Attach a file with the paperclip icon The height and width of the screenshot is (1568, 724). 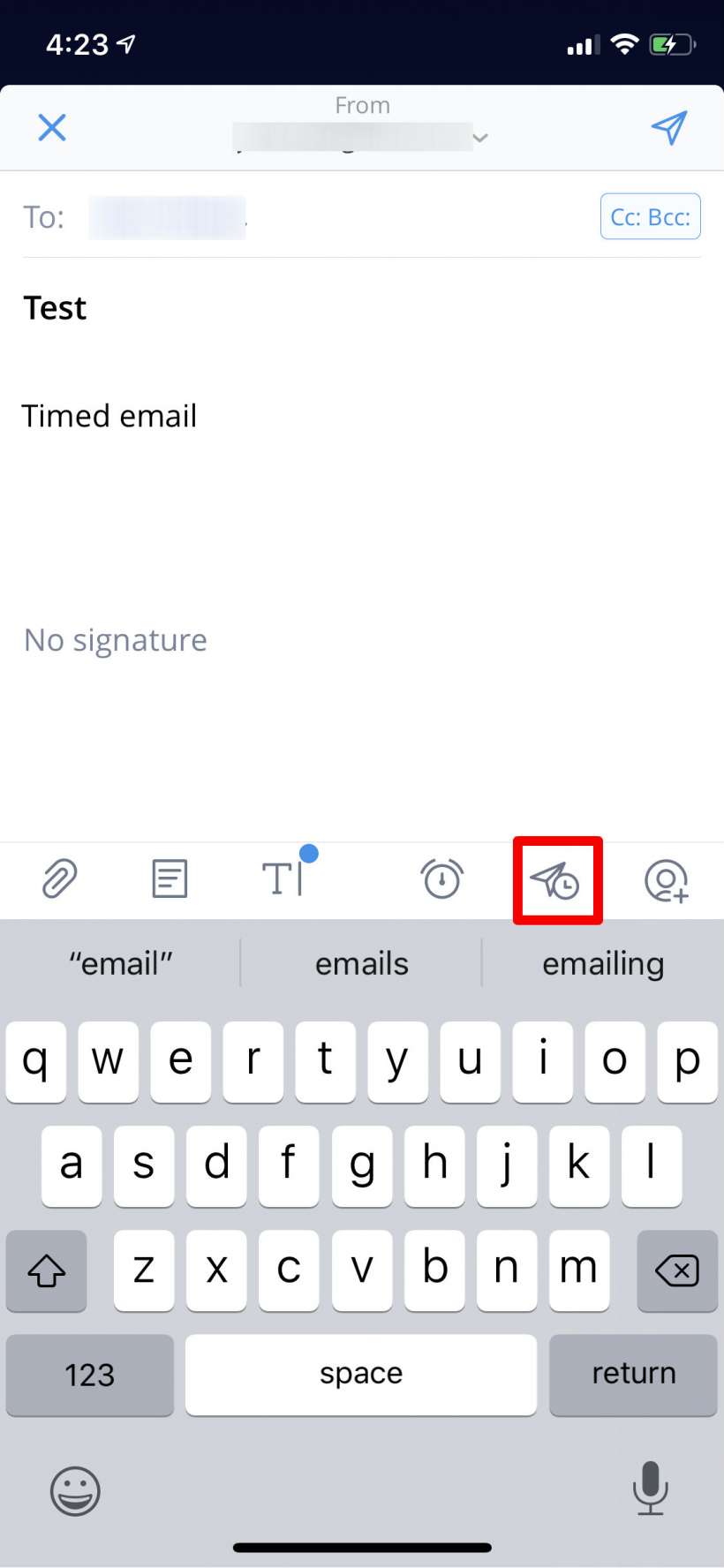59,879
